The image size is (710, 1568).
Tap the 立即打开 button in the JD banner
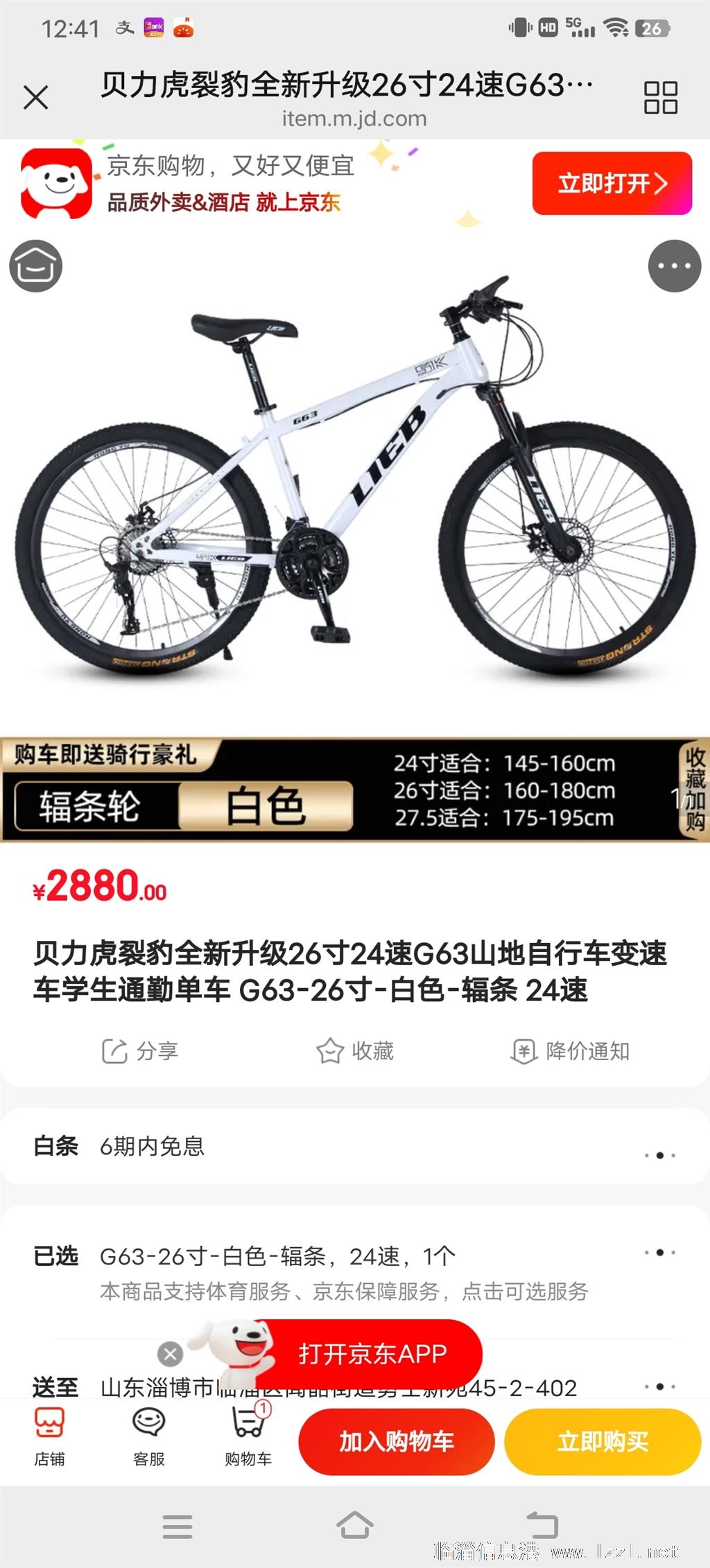612,184
